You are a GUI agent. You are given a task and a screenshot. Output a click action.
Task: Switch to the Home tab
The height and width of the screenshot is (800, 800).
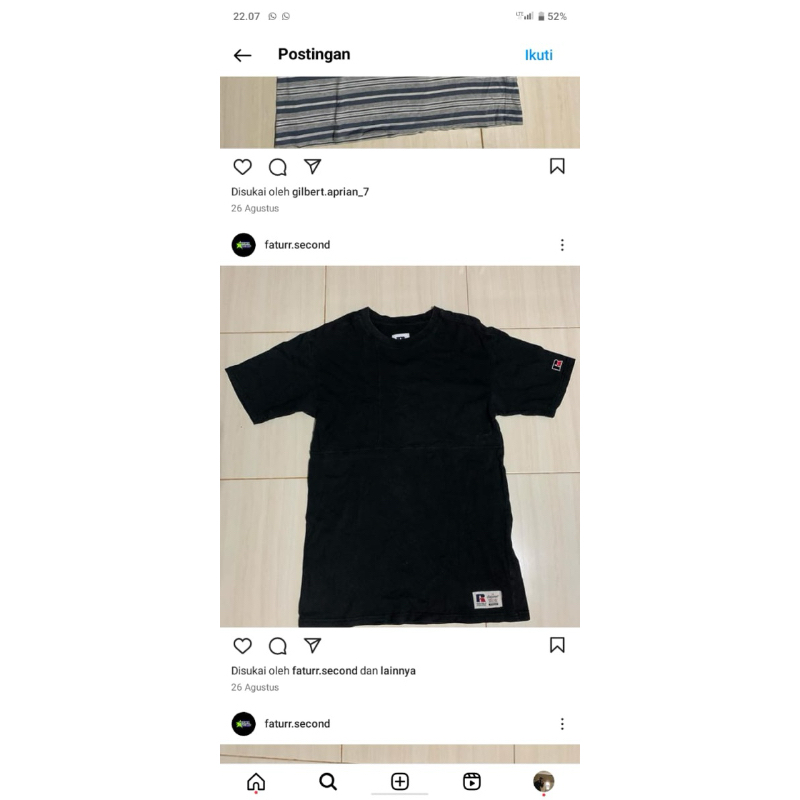coord(256,782)
